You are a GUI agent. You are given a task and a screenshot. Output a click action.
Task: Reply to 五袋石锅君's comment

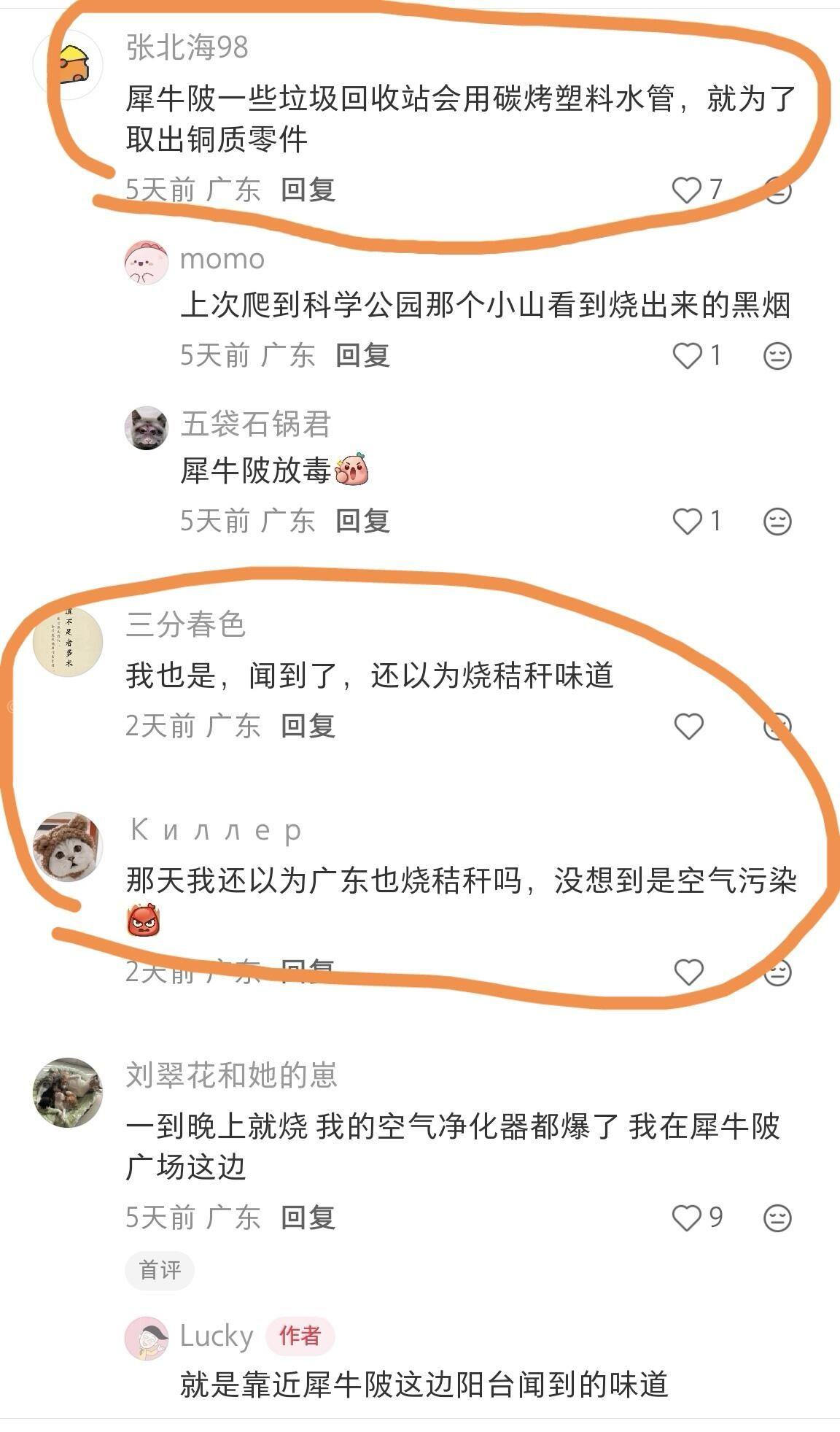[362, 521]
